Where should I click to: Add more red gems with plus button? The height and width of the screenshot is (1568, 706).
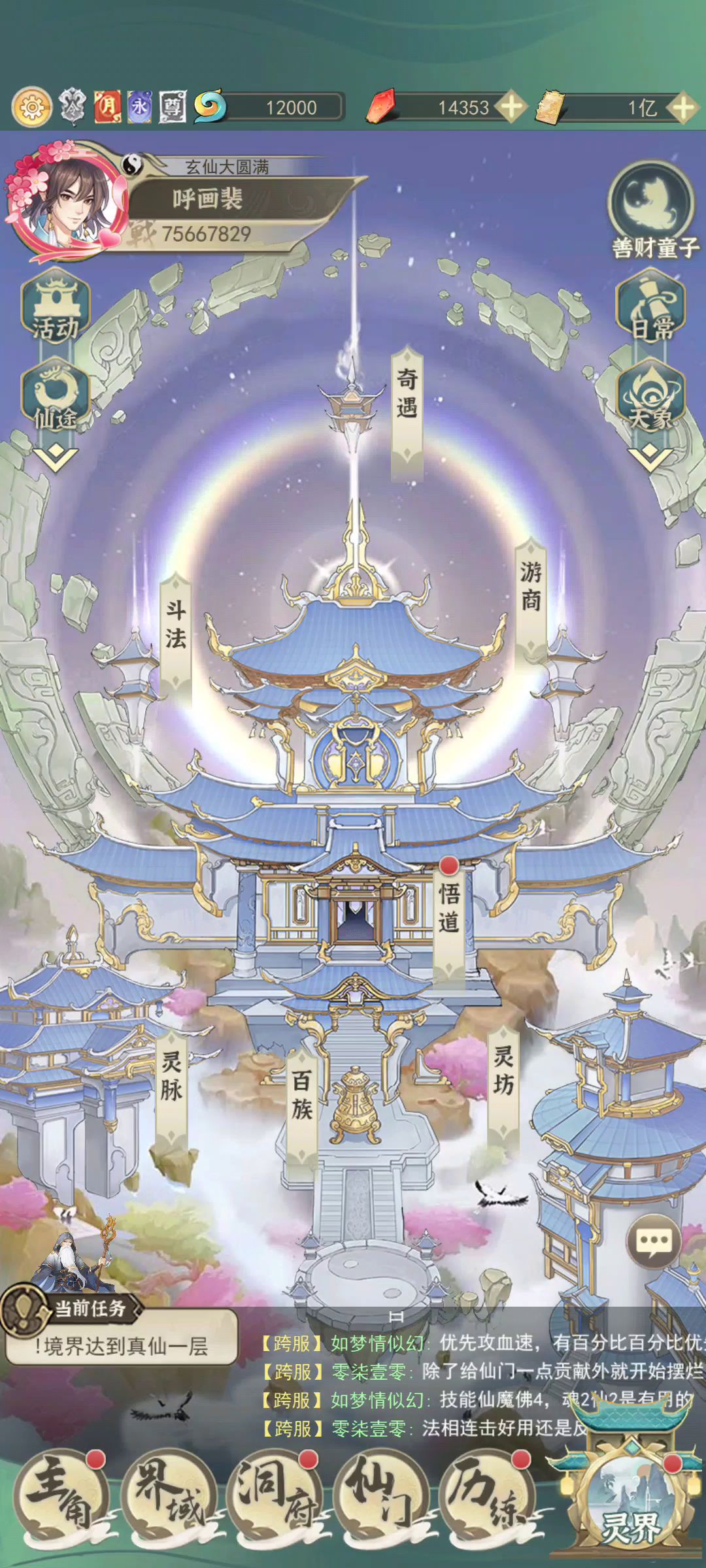coord(511,106)
